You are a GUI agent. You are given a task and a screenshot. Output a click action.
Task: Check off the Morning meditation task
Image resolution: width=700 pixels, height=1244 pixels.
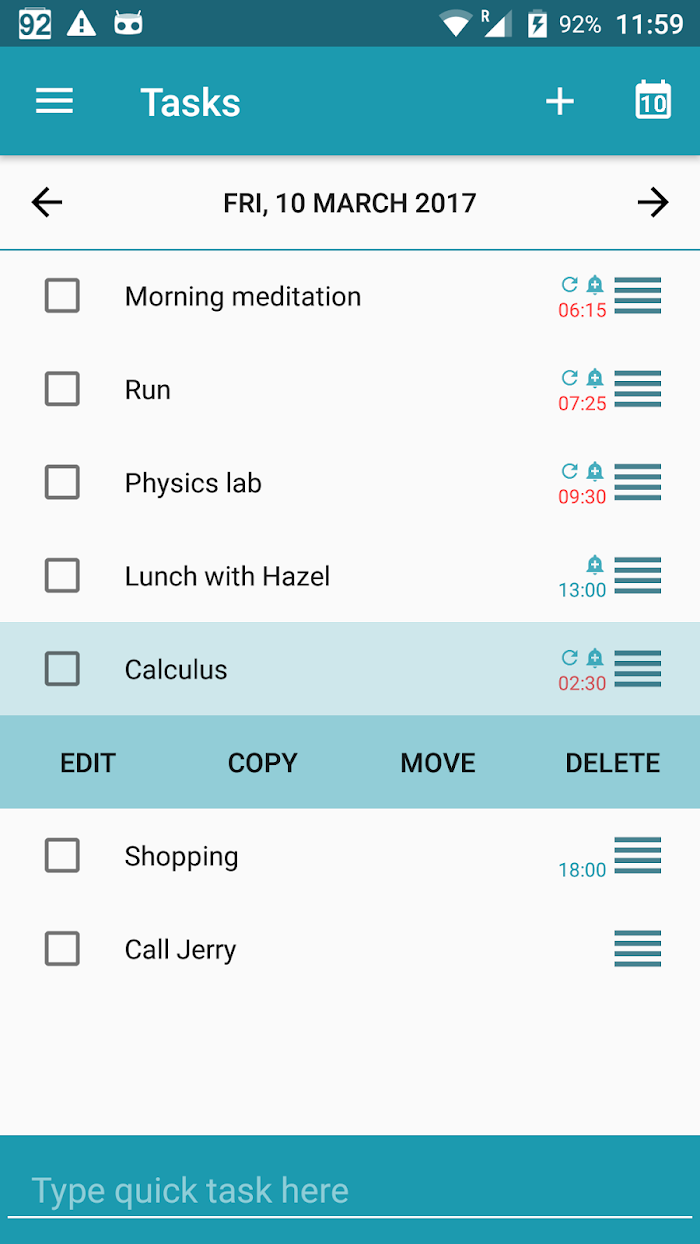(62, 296)
